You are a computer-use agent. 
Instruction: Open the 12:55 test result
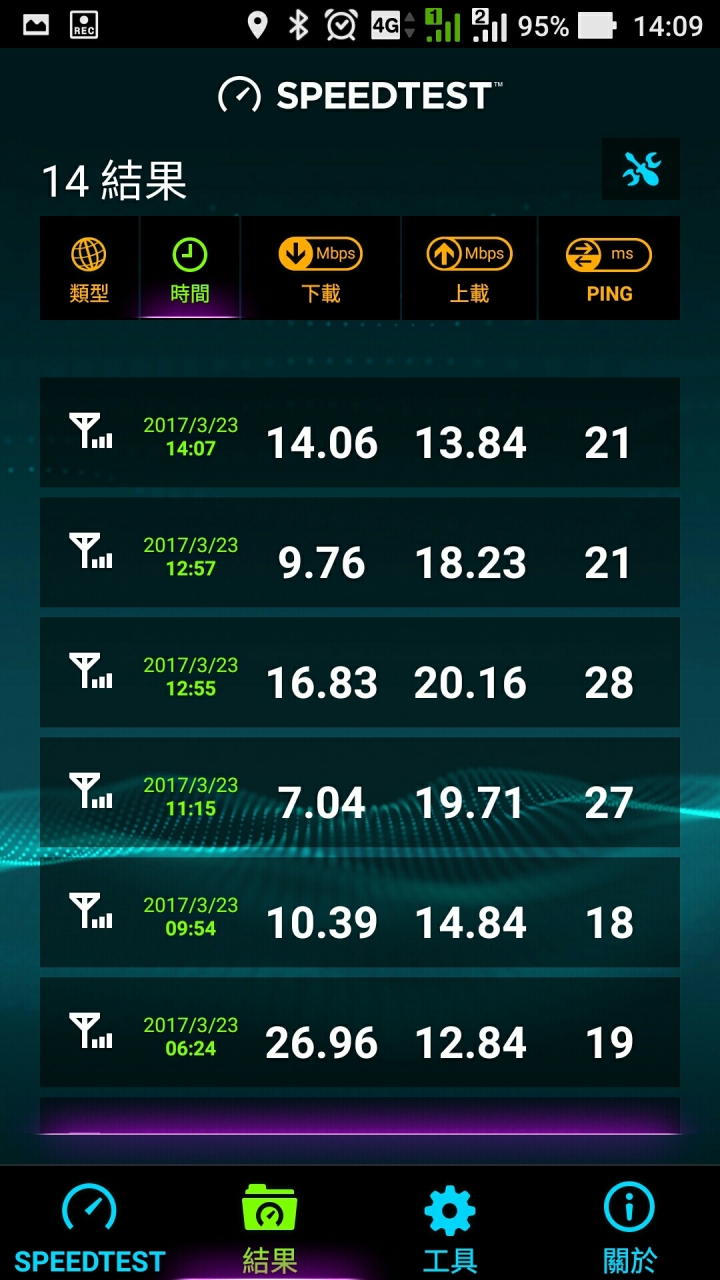[360, 672]
